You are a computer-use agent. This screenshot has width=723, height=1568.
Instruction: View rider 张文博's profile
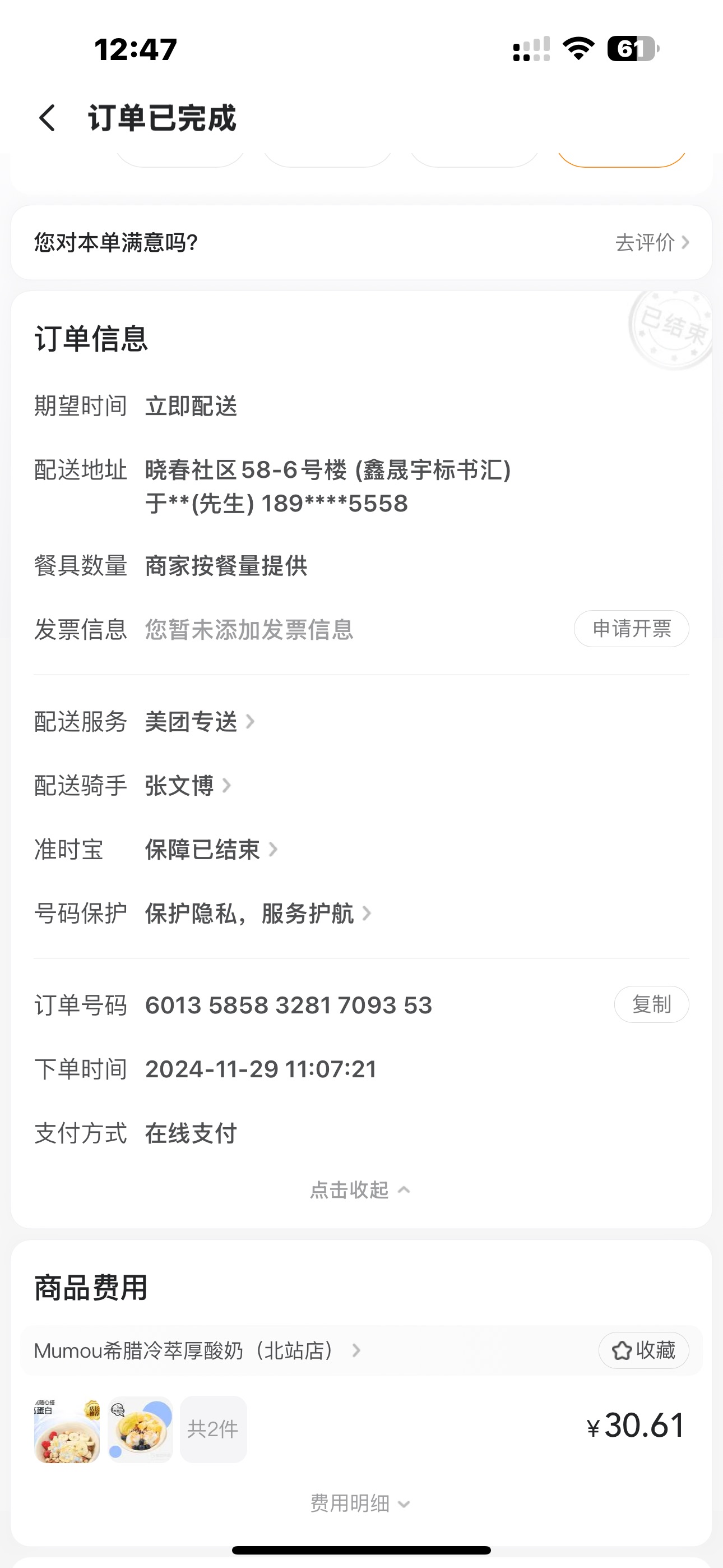(187, 786)
